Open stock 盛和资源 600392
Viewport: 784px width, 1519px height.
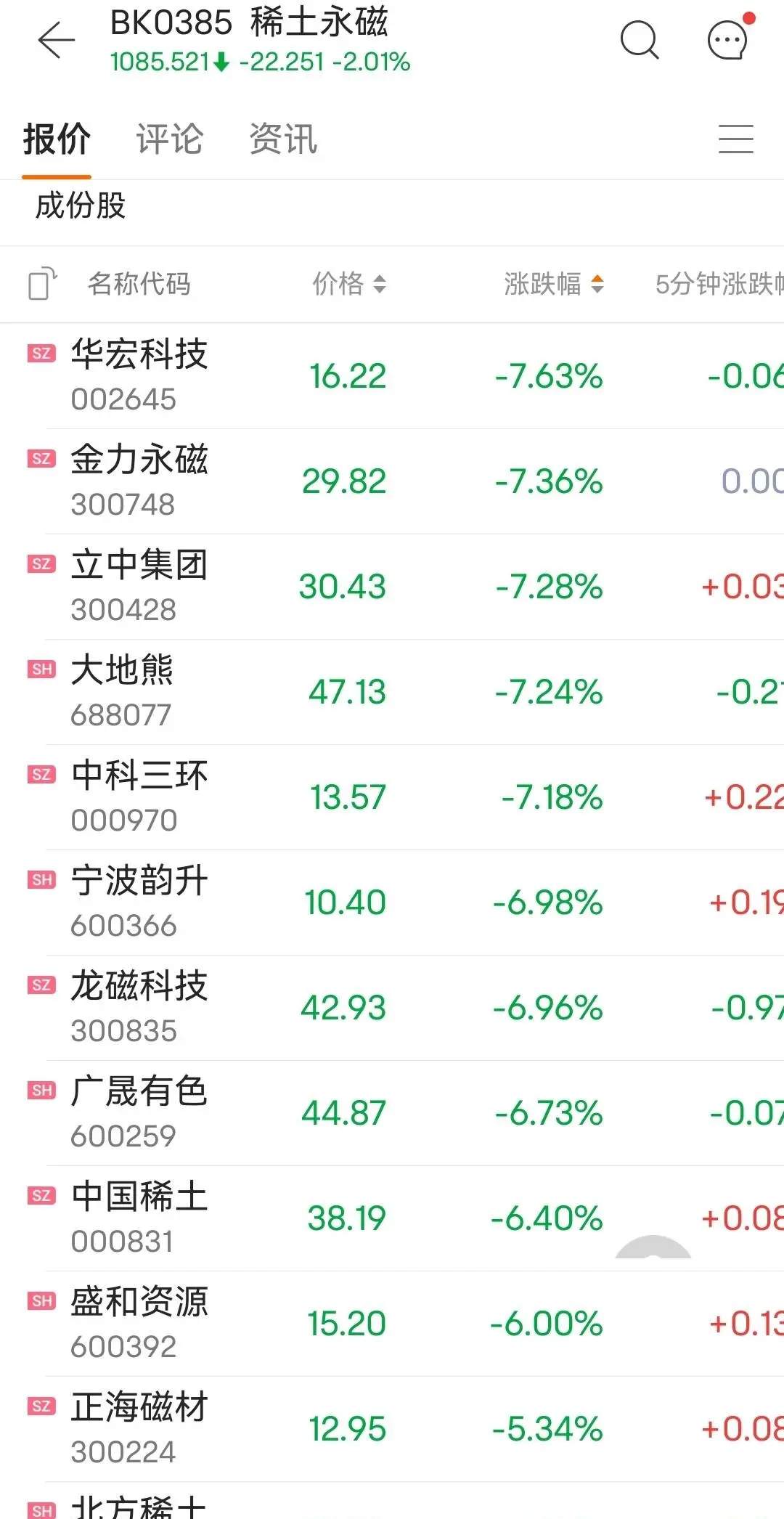pyautogui.click(x=392, y=1324)
